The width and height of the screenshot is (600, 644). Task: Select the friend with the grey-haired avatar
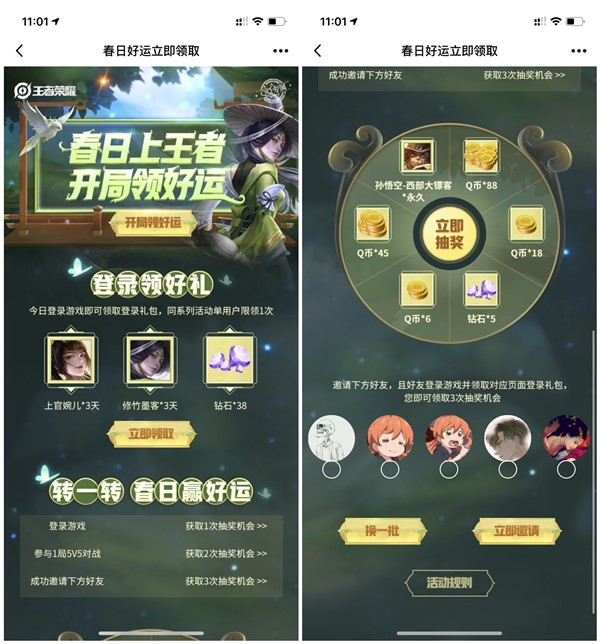click(x=507, y=469)
